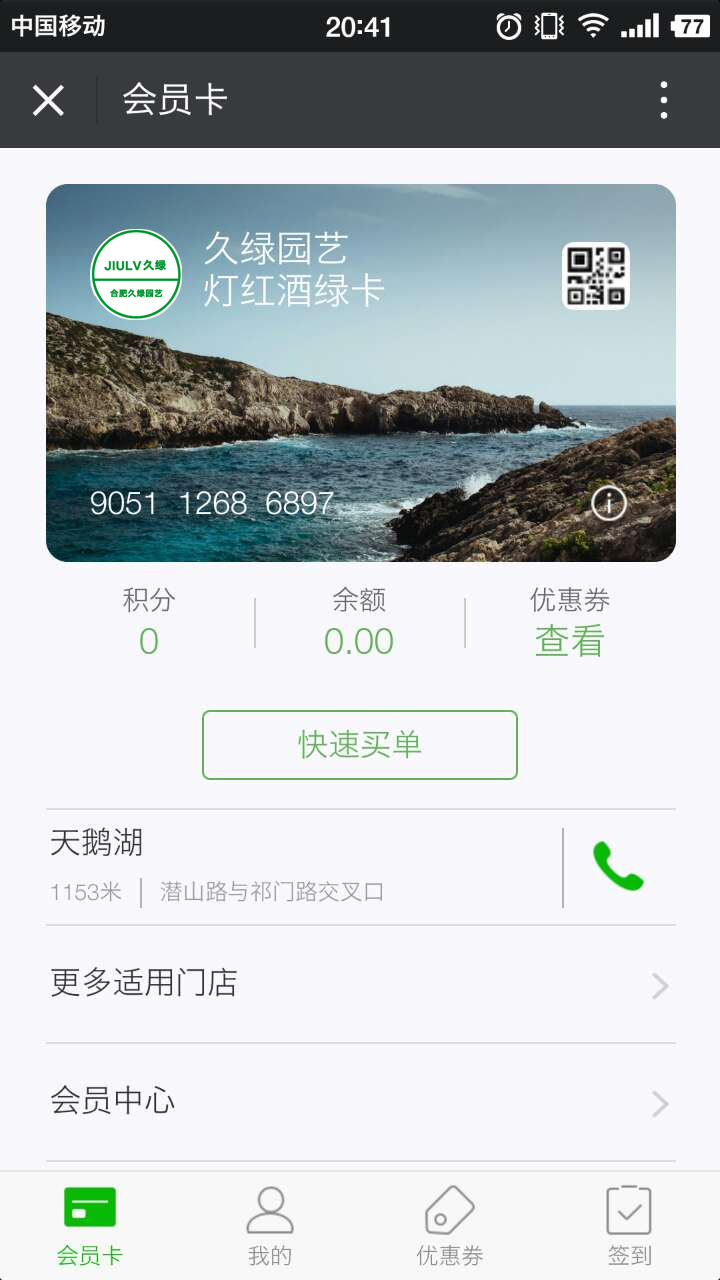
Task: Call the 天鹅湖 store
Action: pyautogui.click(x=617, y=867)
